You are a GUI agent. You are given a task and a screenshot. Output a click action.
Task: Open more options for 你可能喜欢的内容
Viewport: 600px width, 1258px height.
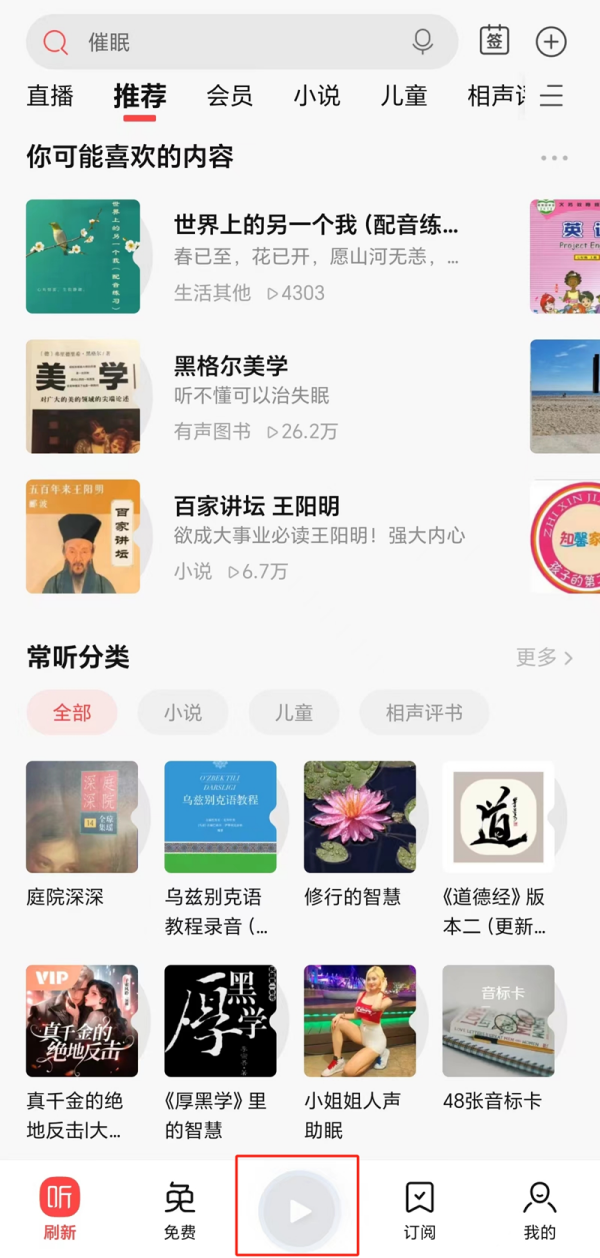point(553,158)
